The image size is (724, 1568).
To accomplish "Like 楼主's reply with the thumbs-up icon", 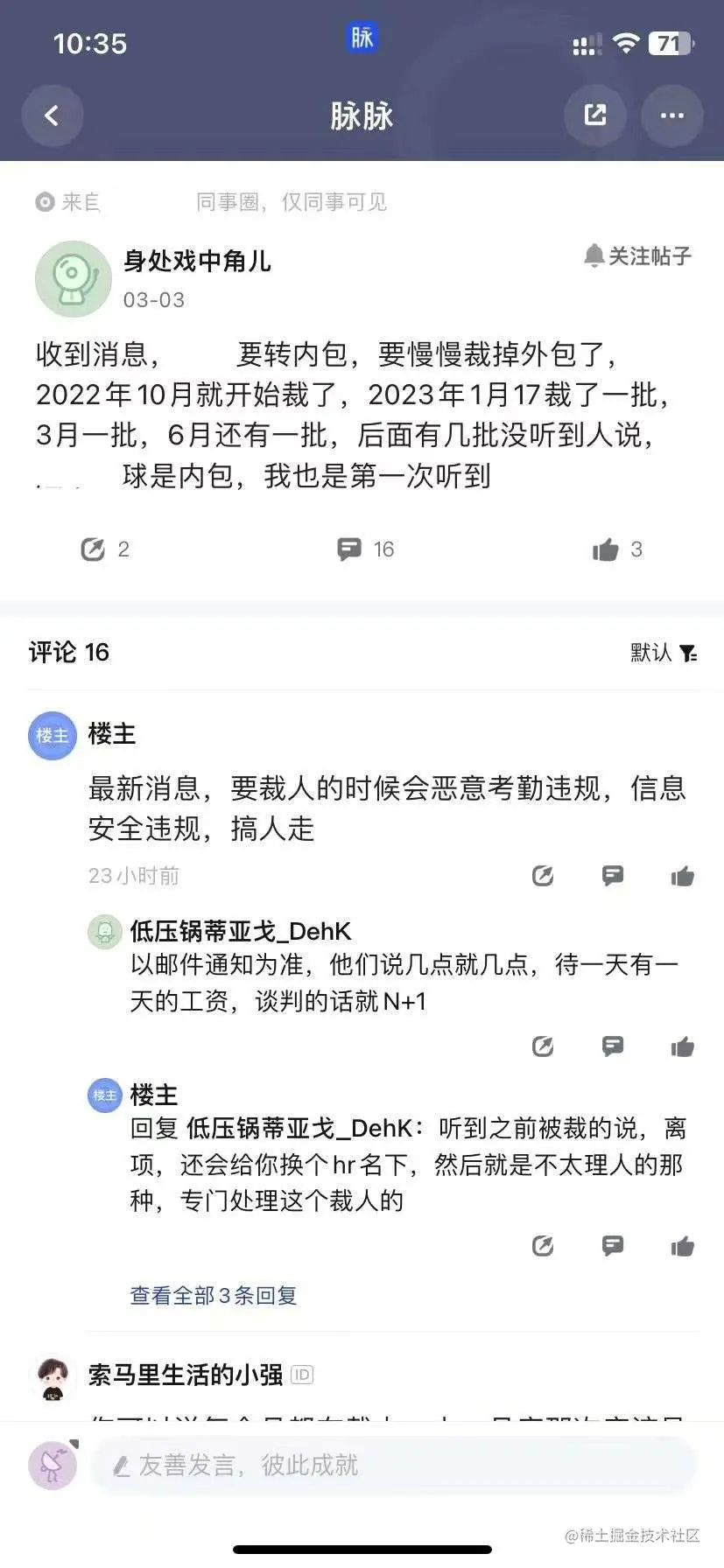I will point(682,1246).
